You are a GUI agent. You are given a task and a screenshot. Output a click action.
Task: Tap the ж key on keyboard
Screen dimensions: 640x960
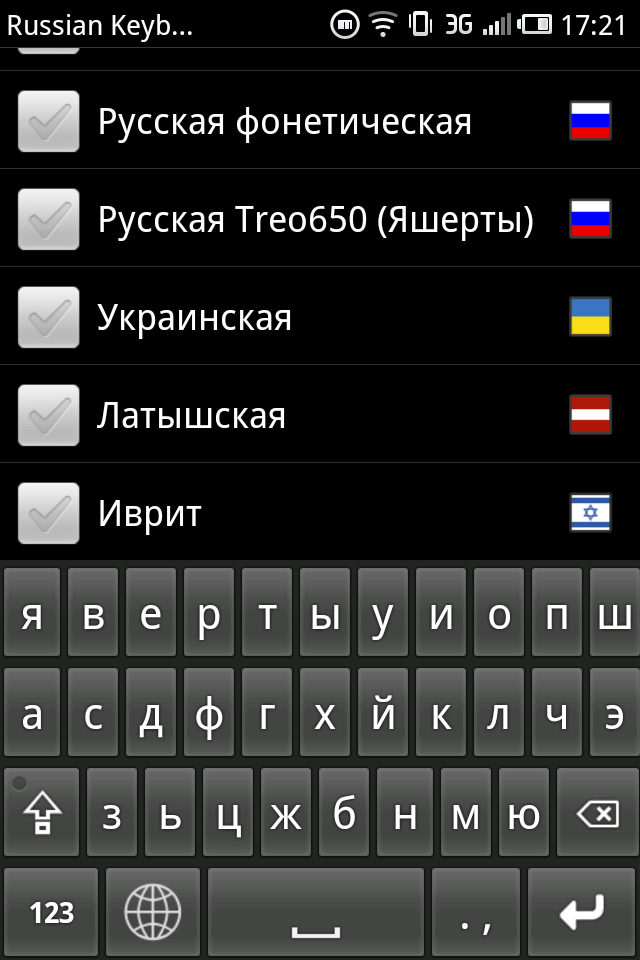(x=286, y=813)
